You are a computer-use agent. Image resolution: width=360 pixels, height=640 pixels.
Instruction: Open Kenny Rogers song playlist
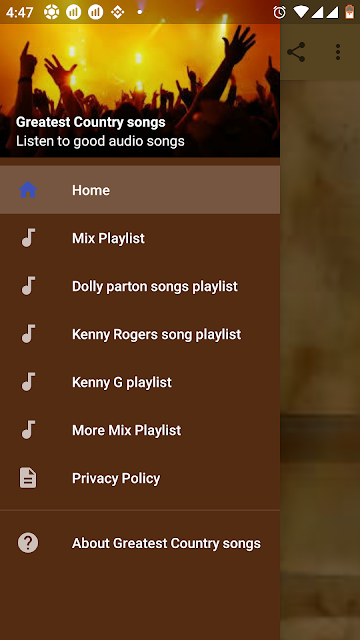(140, 334)
